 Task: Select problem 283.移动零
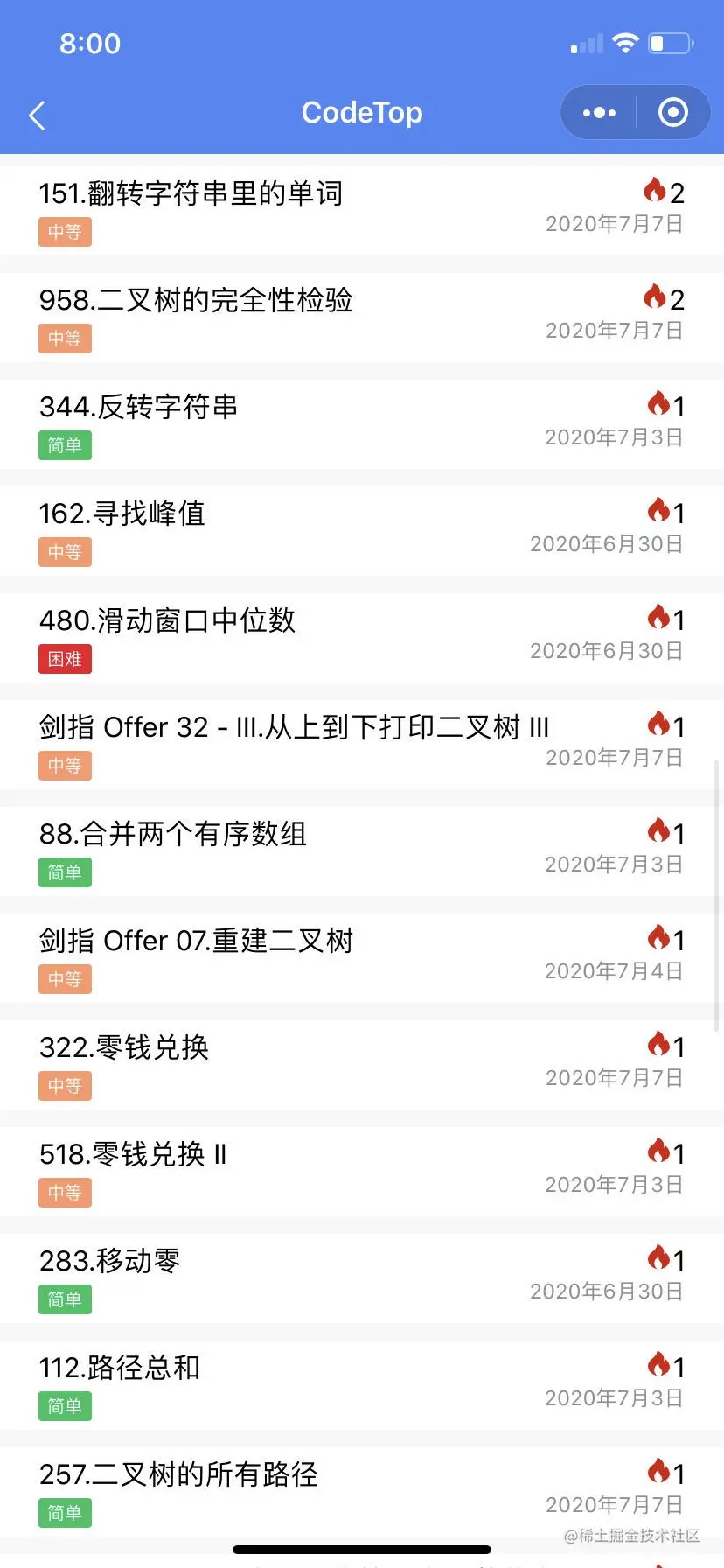110,1261
